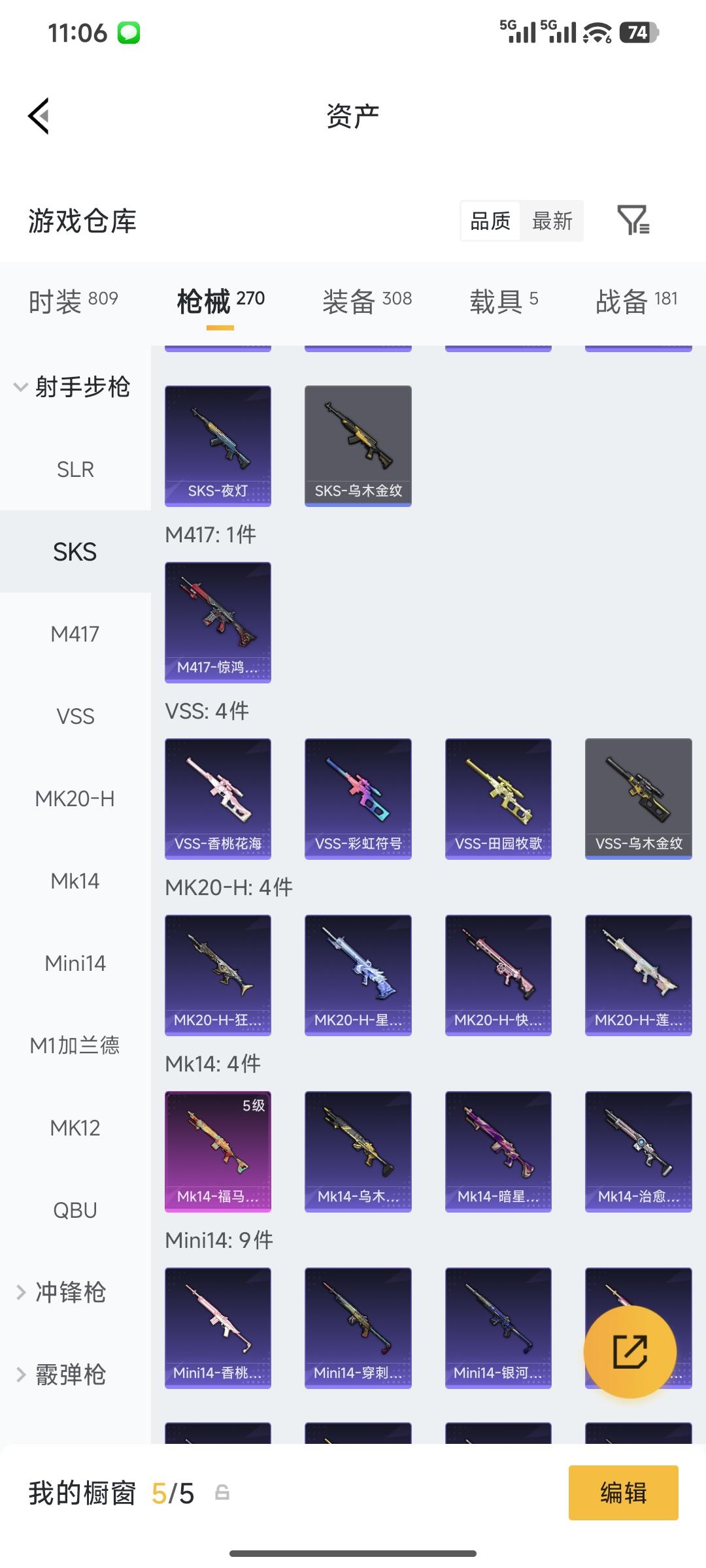This screenshot has width=706, height=1568.
Task: Open the filter funnel icon
Action: pyautogui.click(x=633, y=220)
